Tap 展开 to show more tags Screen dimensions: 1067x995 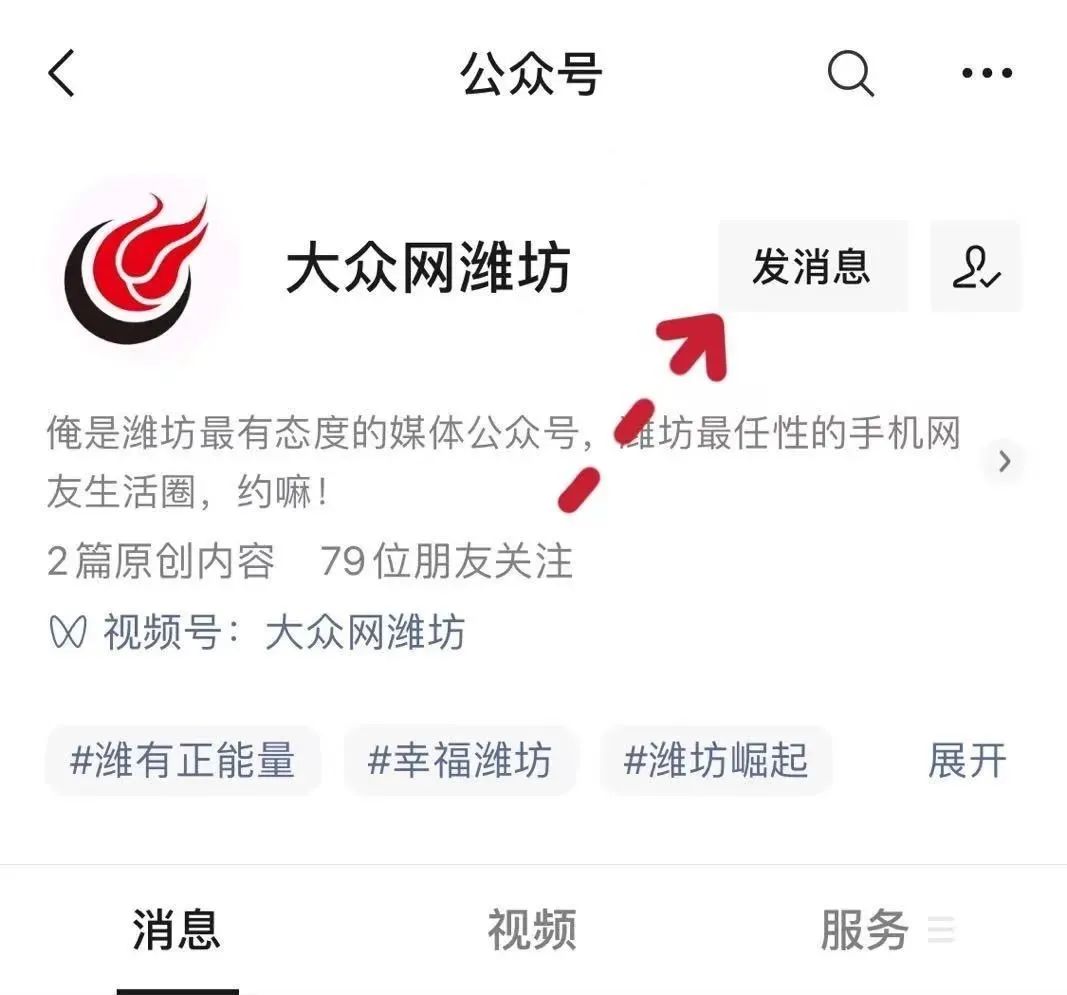point(966,761)
